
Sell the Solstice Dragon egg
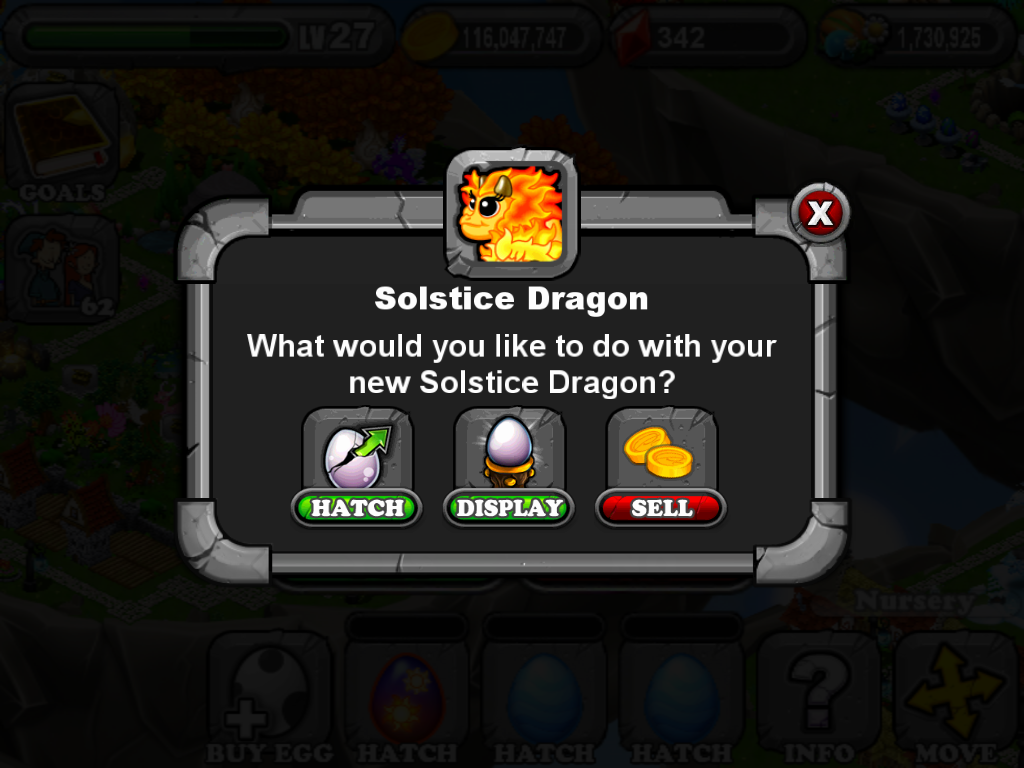(x=661, y=507)
